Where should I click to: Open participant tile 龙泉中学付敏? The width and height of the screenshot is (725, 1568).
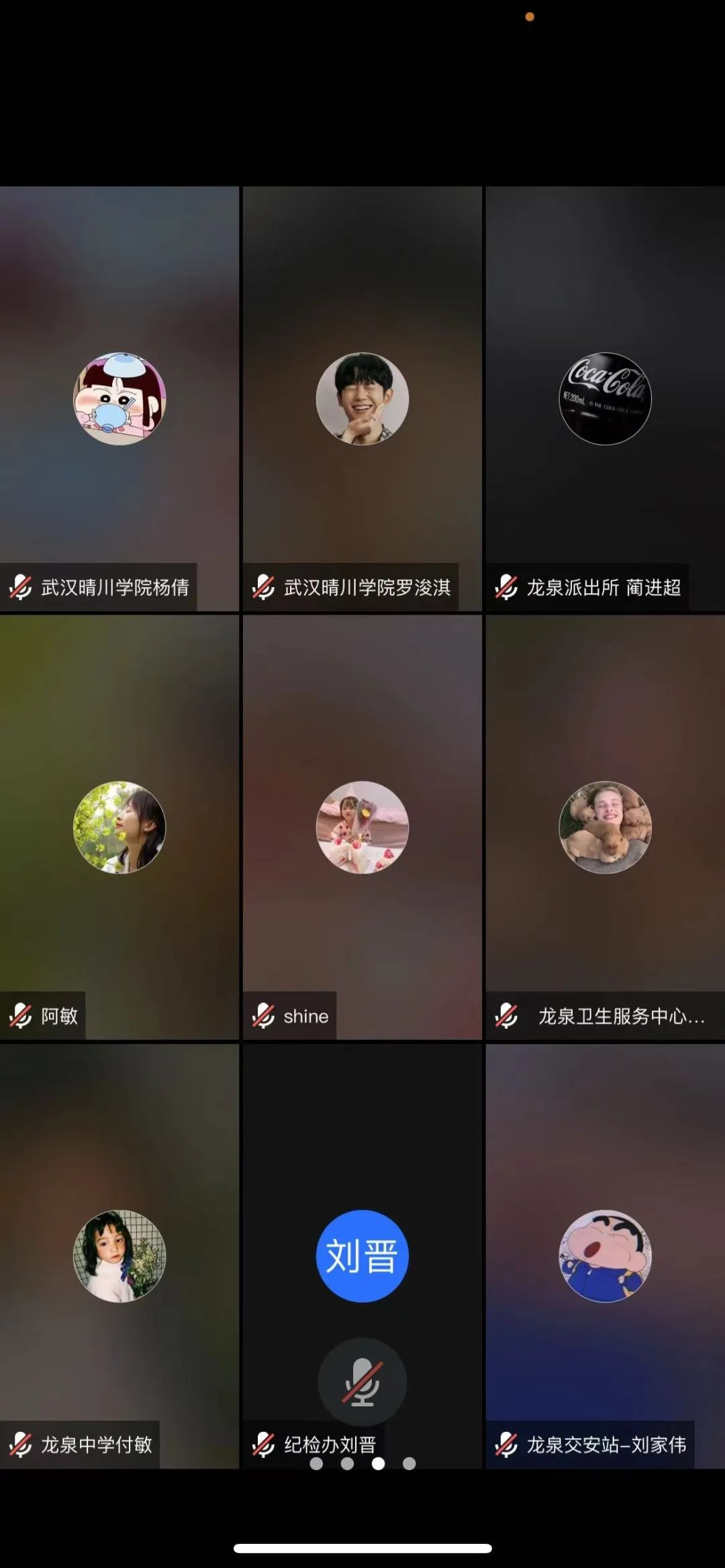coord(119,1255)
